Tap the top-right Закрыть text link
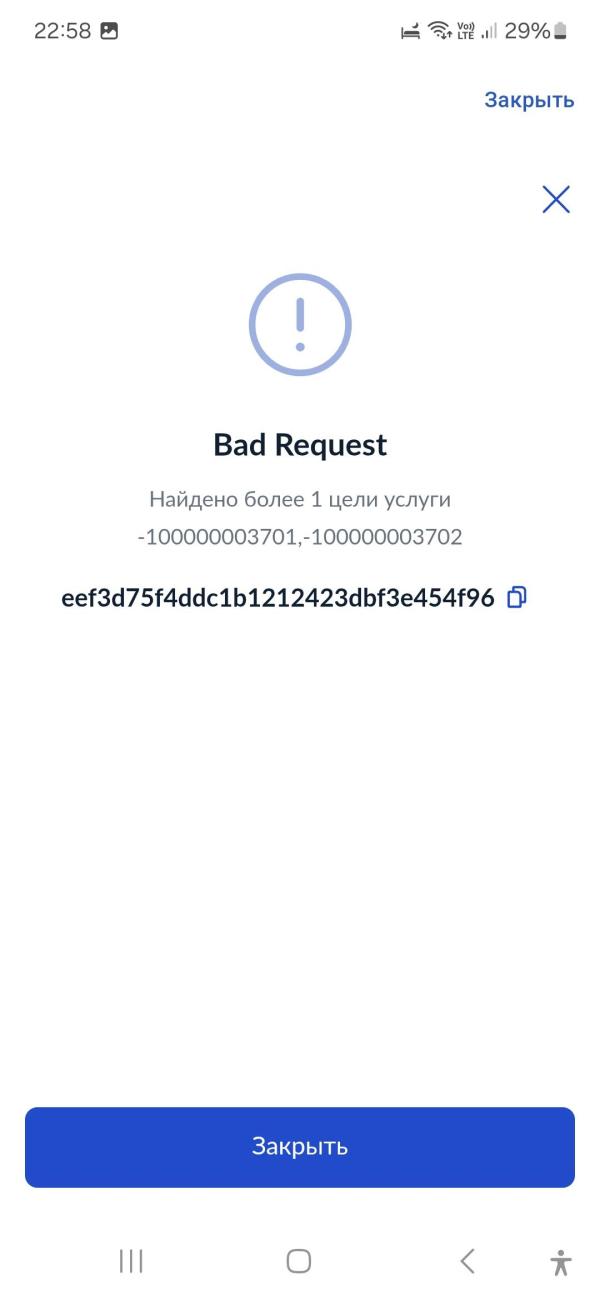 point(529,100)
